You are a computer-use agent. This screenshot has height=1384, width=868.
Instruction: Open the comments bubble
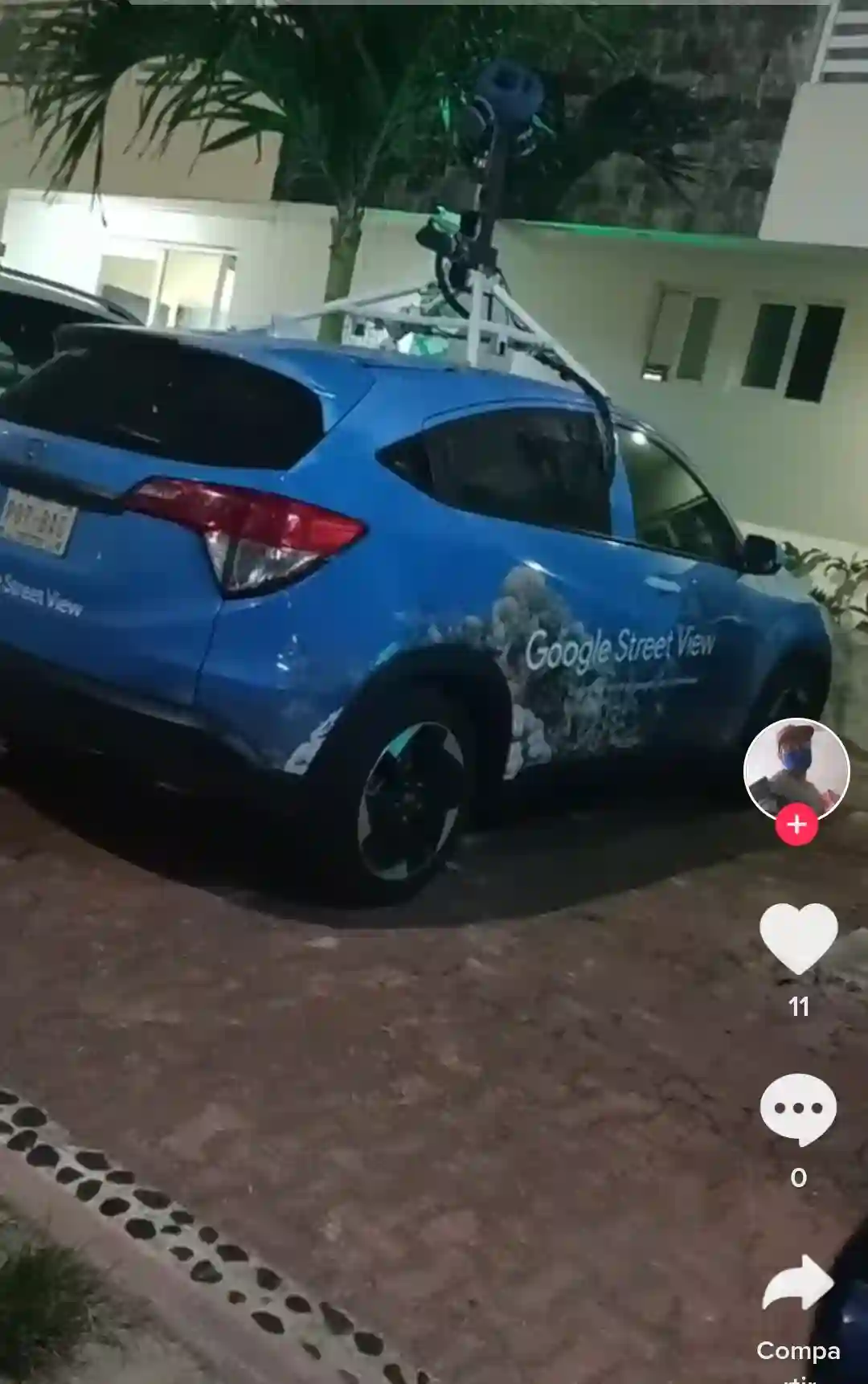(x=798, y=1110)
